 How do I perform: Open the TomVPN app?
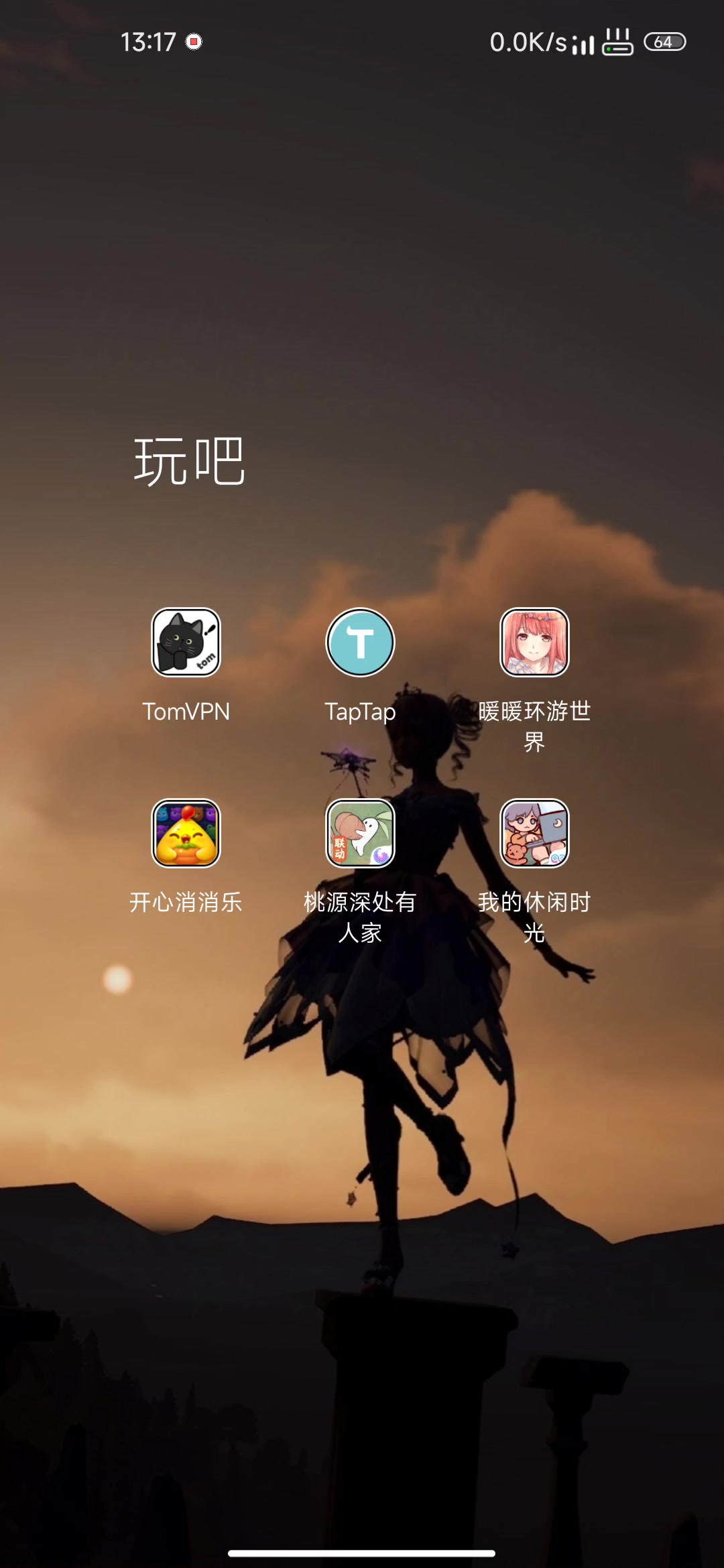point(186,642)
